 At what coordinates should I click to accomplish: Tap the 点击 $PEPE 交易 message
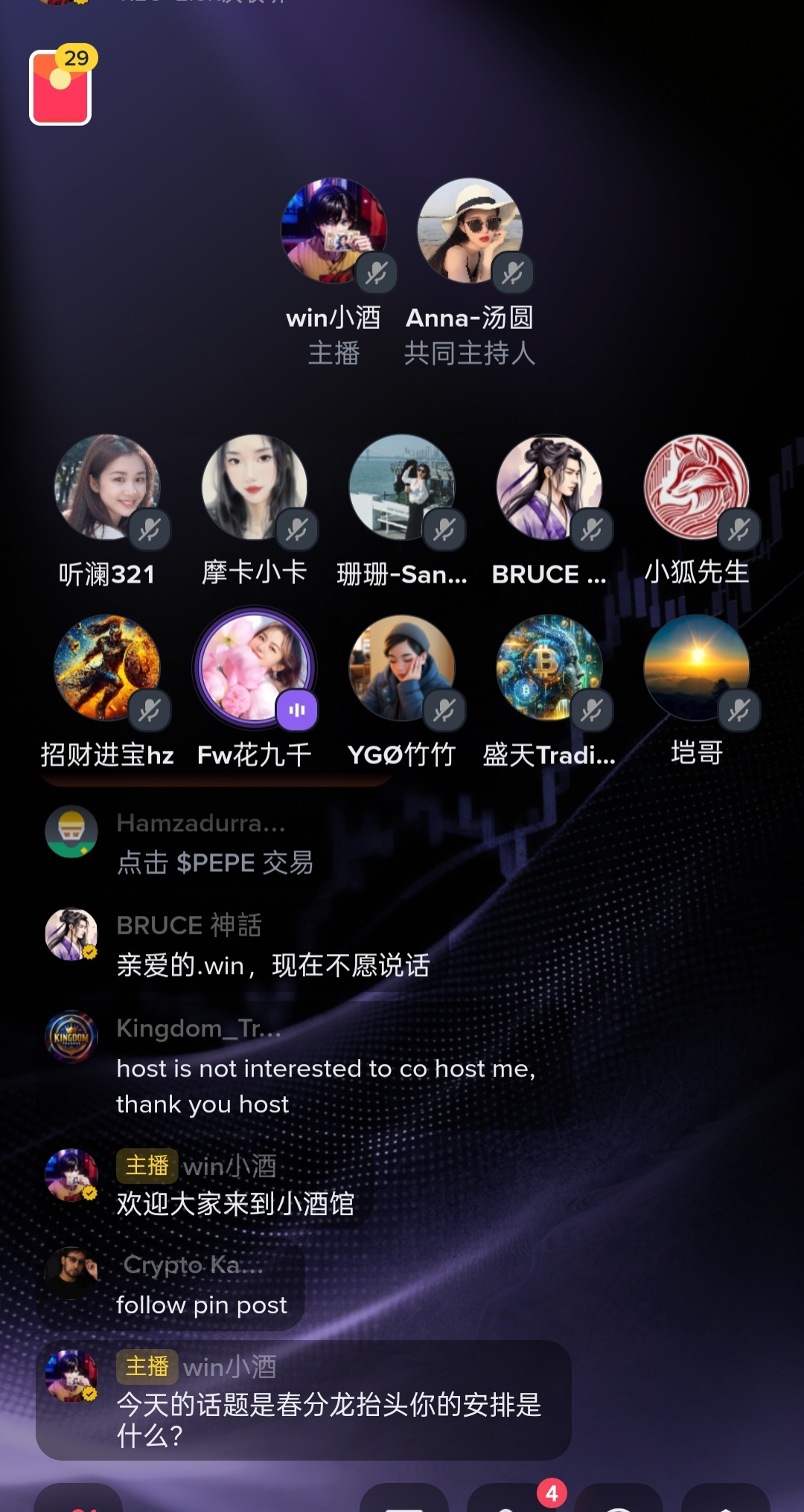[x=215, y=863]
